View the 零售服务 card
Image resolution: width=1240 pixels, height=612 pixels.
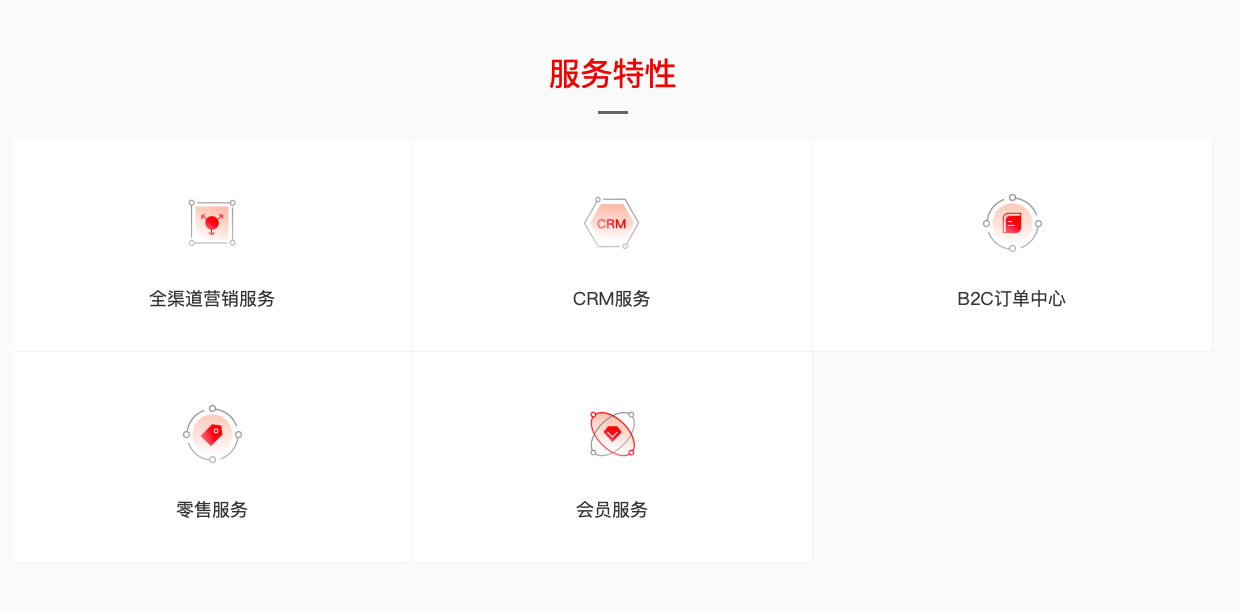click(212, 458)
